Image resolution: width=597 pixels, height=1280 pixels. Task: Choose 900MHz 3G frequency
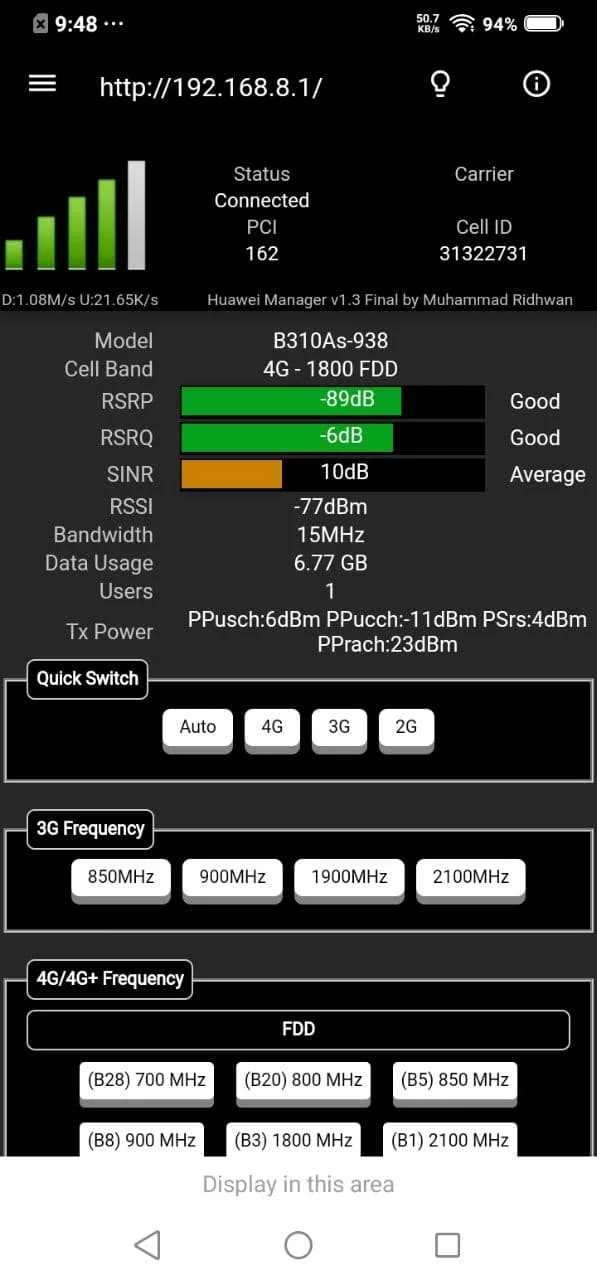click(233, 877)
